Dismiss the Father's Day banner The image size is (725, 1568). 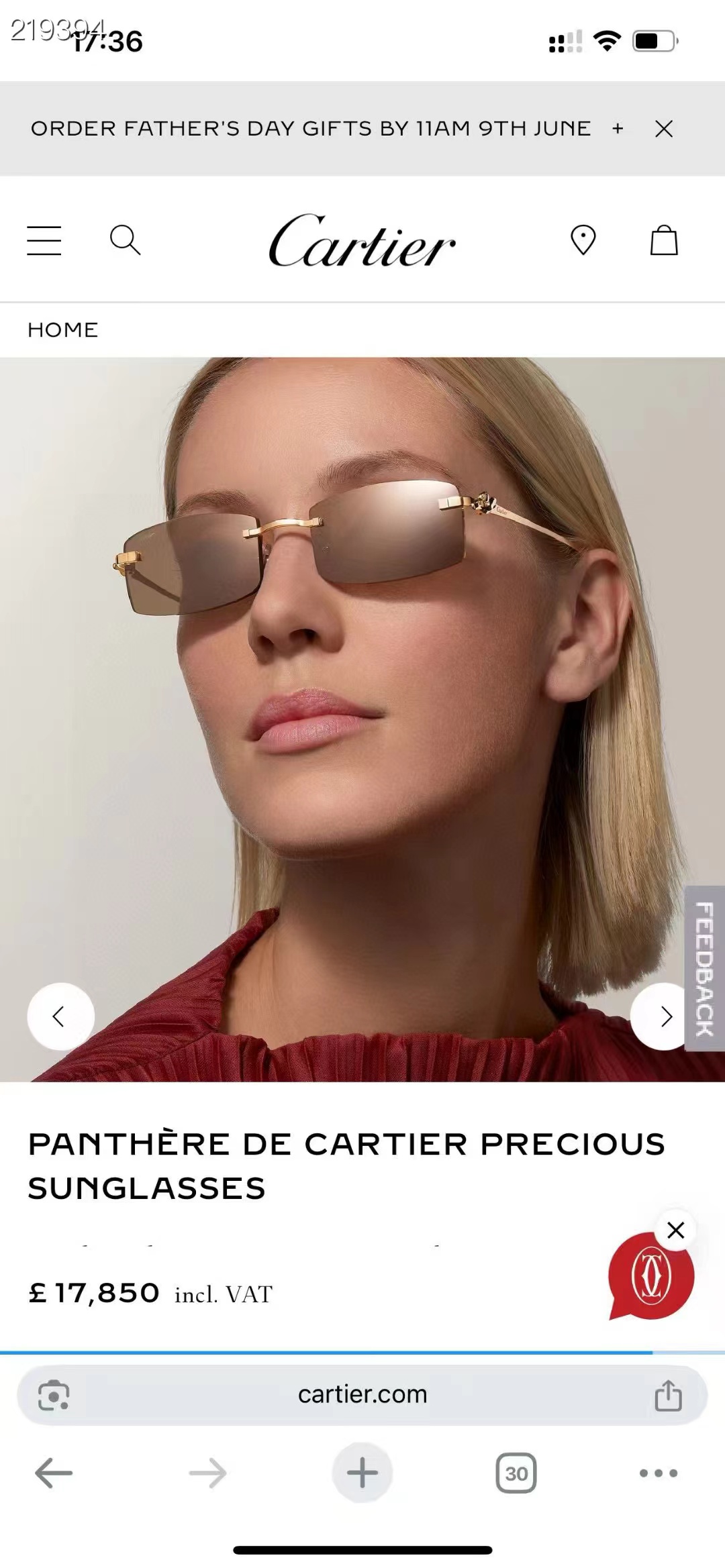coord(663,129)
